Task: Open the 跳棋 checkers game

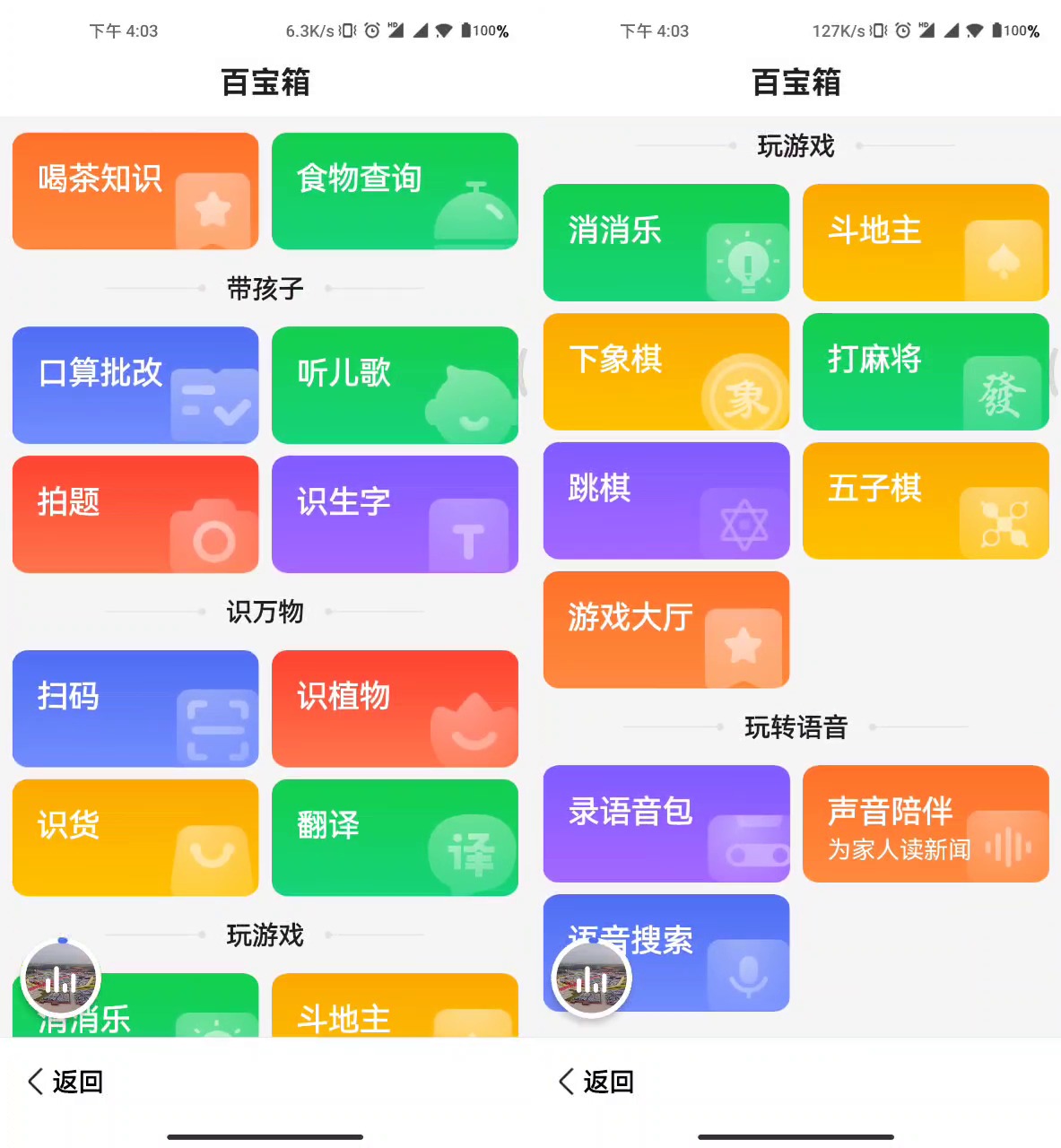Action: tap(666, 500)
